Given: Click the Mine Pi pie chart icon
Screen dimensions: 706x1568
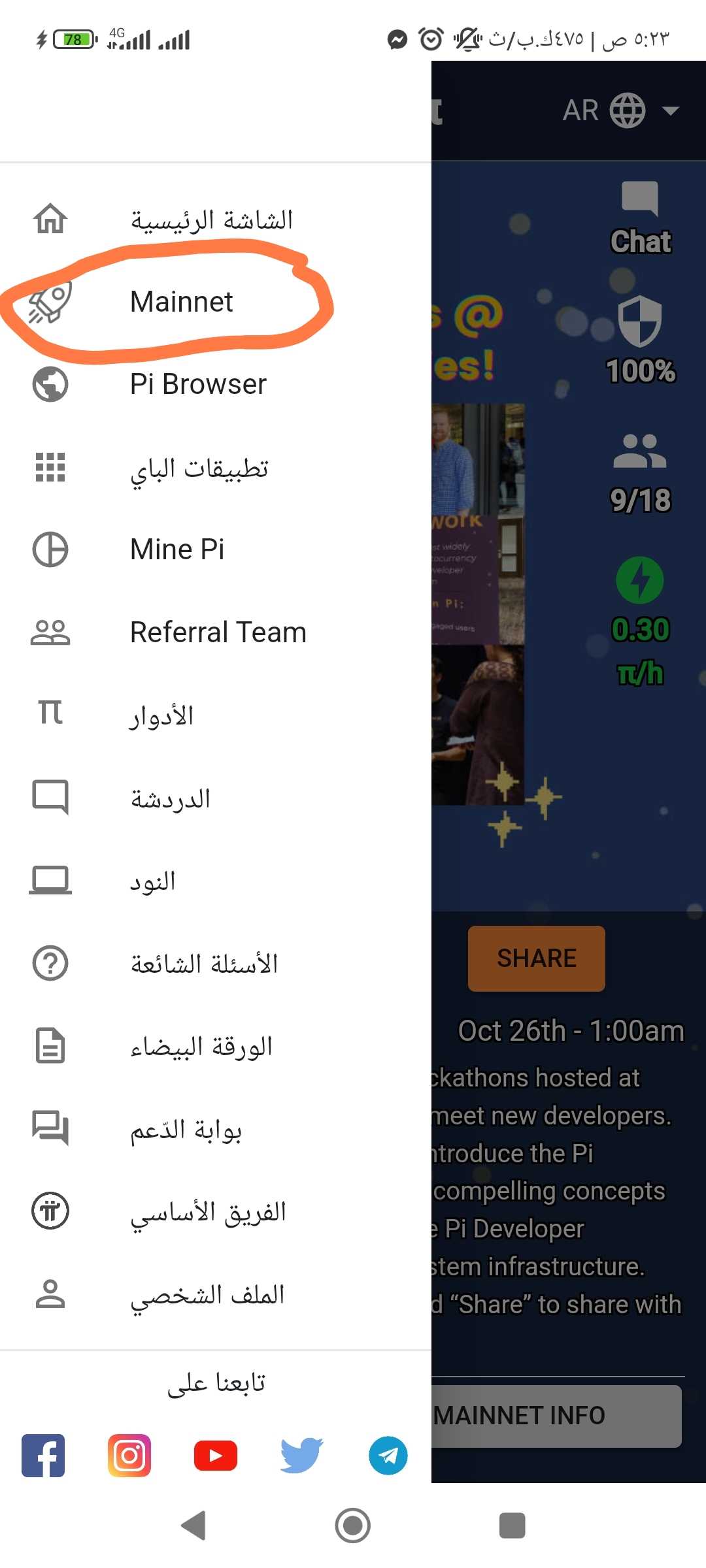Looking at the screenshot, I should pyautogui.click(x=49, y=549).
